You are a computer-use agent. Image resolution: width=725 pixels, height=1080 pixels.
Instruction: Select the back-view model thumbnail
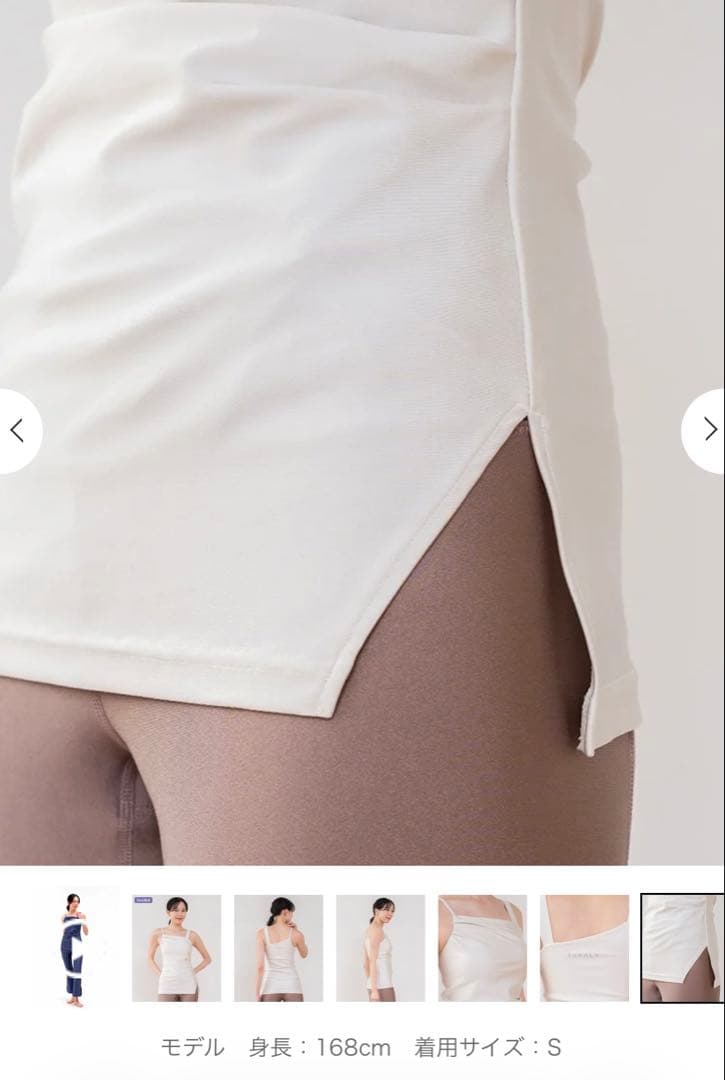coord(278,948)
